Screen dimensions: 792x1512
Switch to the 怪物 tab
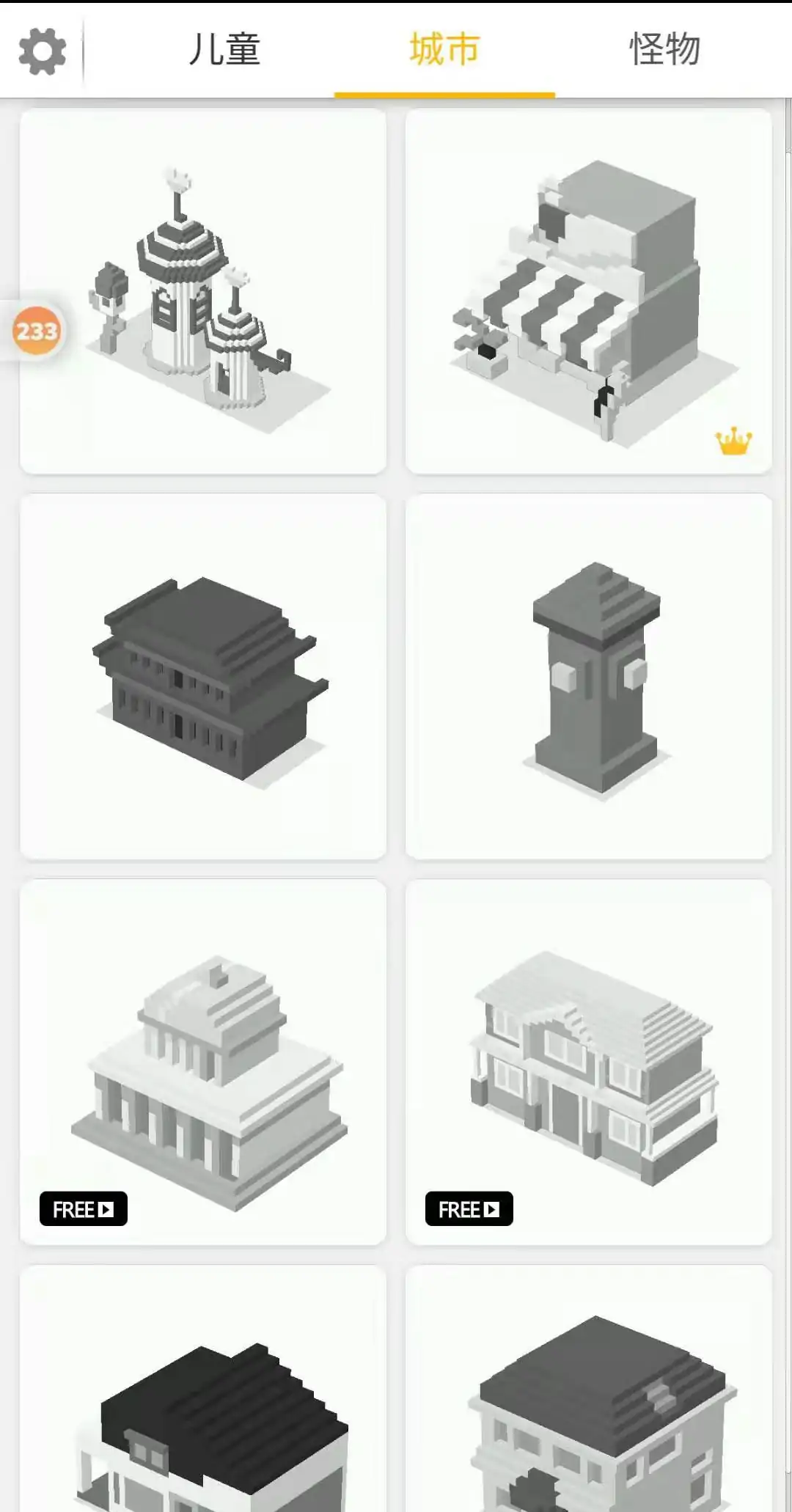point(664,50)
